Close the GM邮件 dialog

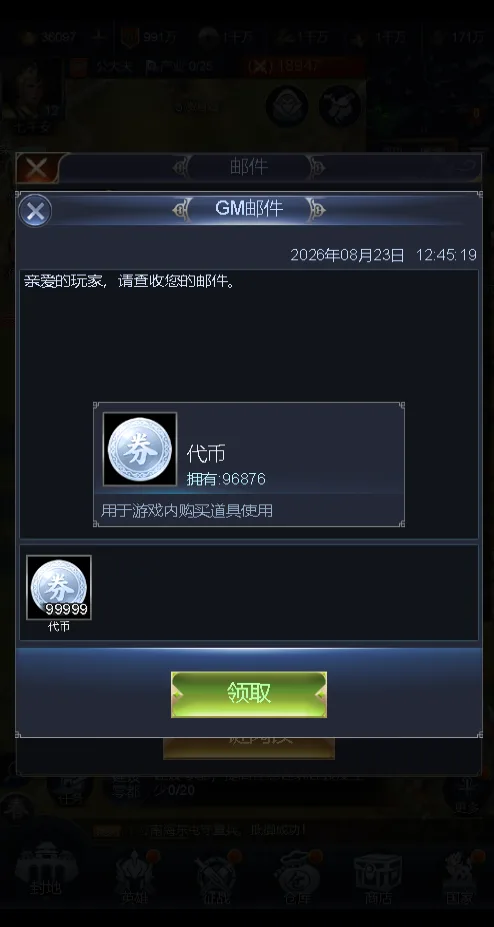pyautogui.click(x=35, y=210)
